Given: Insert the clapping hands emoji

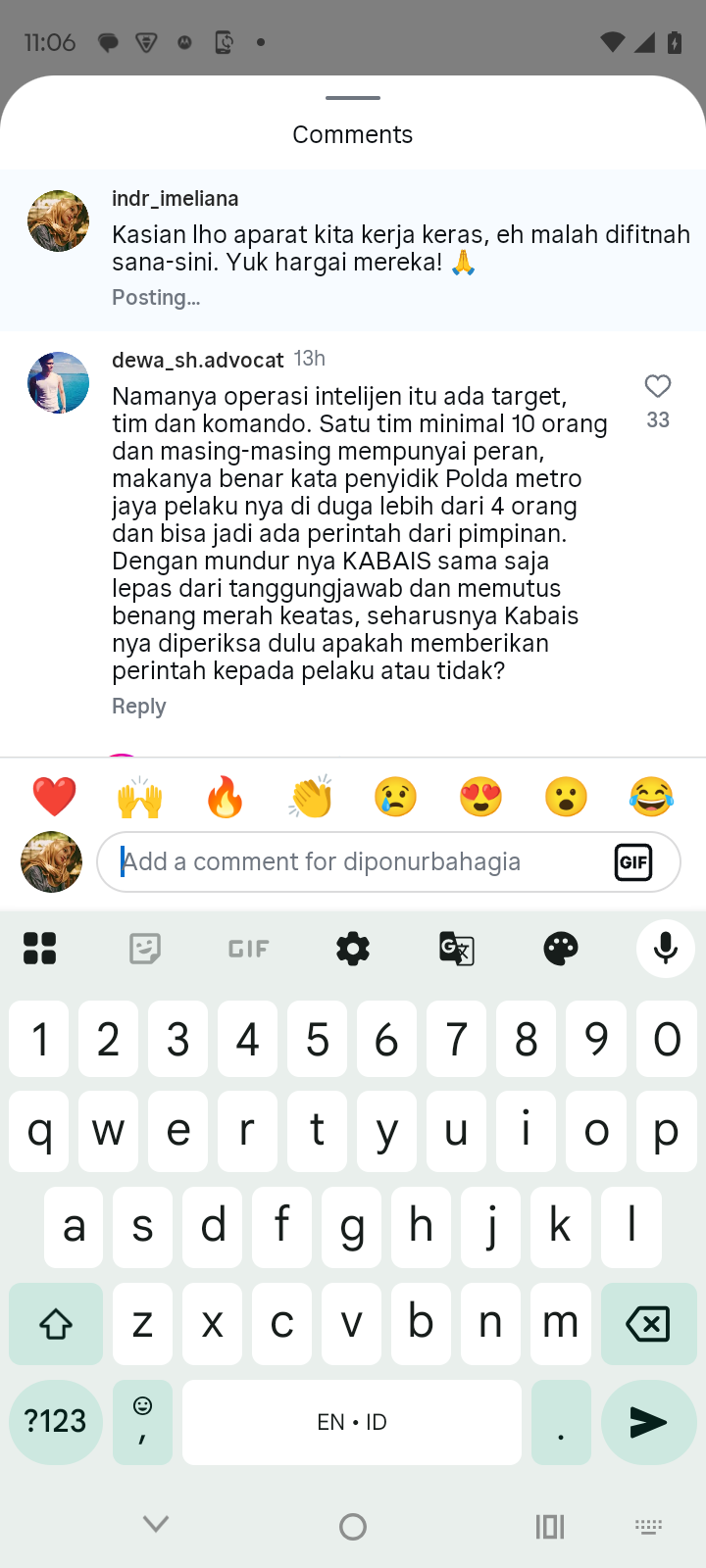Looking at the screenshot, I should tap(311, 797).
